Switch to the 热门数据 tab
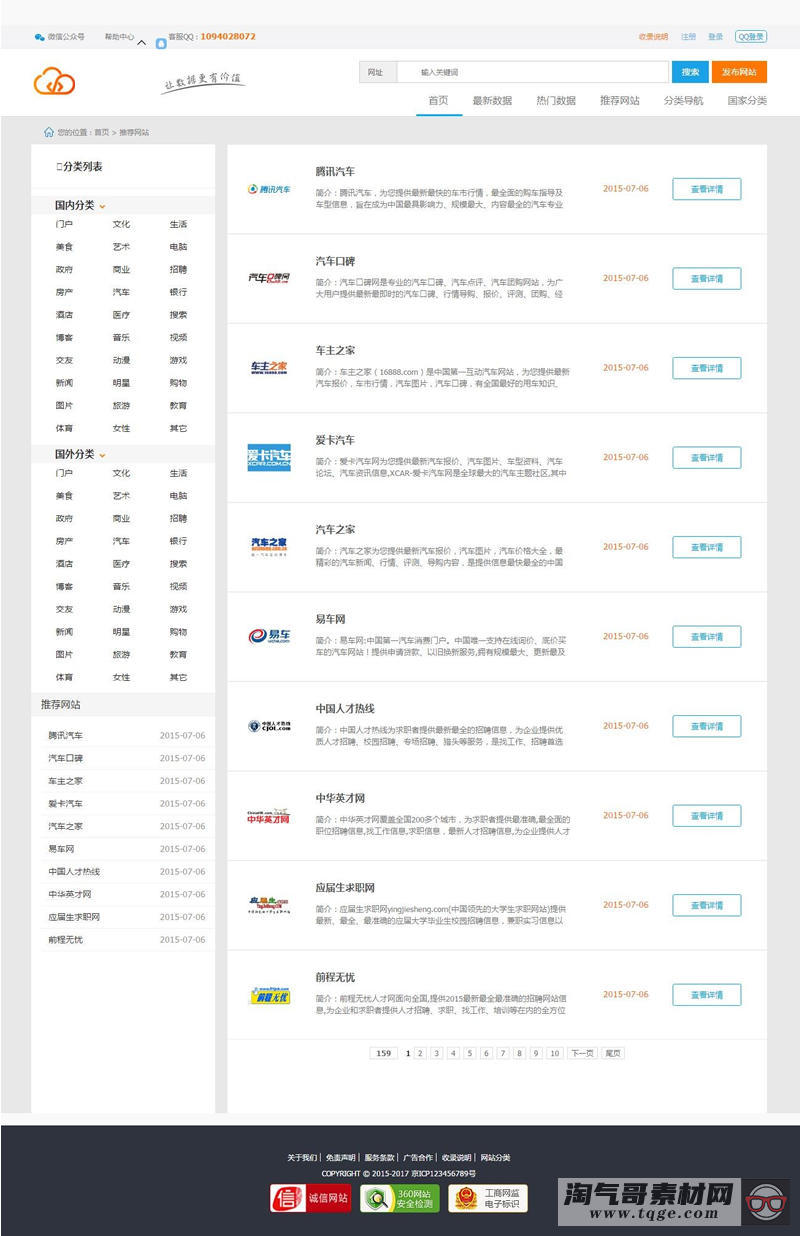Viewport: 800px width, 1236px height. coord(556,101)
